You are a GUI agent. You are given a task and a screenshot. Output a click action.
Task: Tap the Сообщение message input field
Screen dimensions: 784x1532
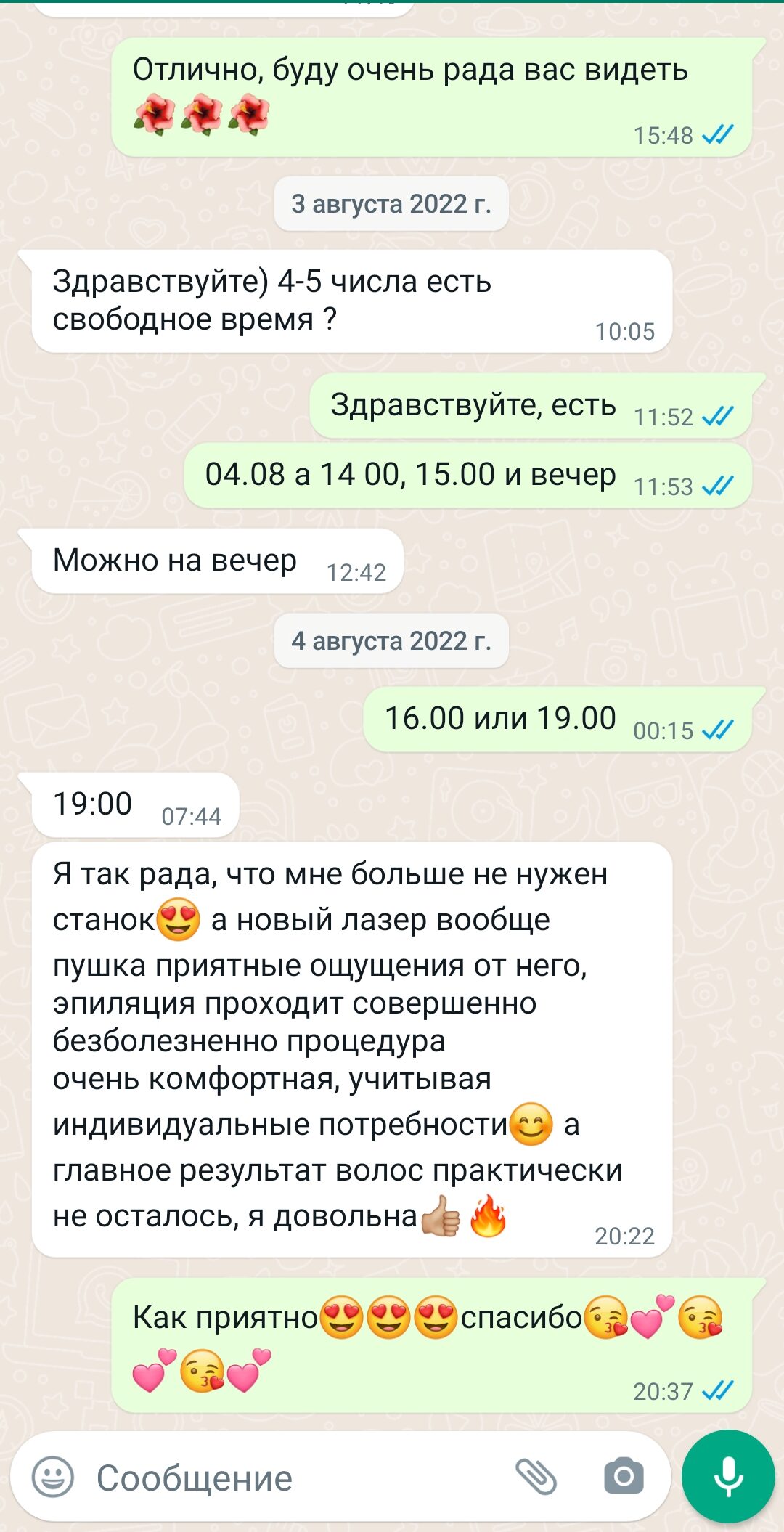point(290,1478)
